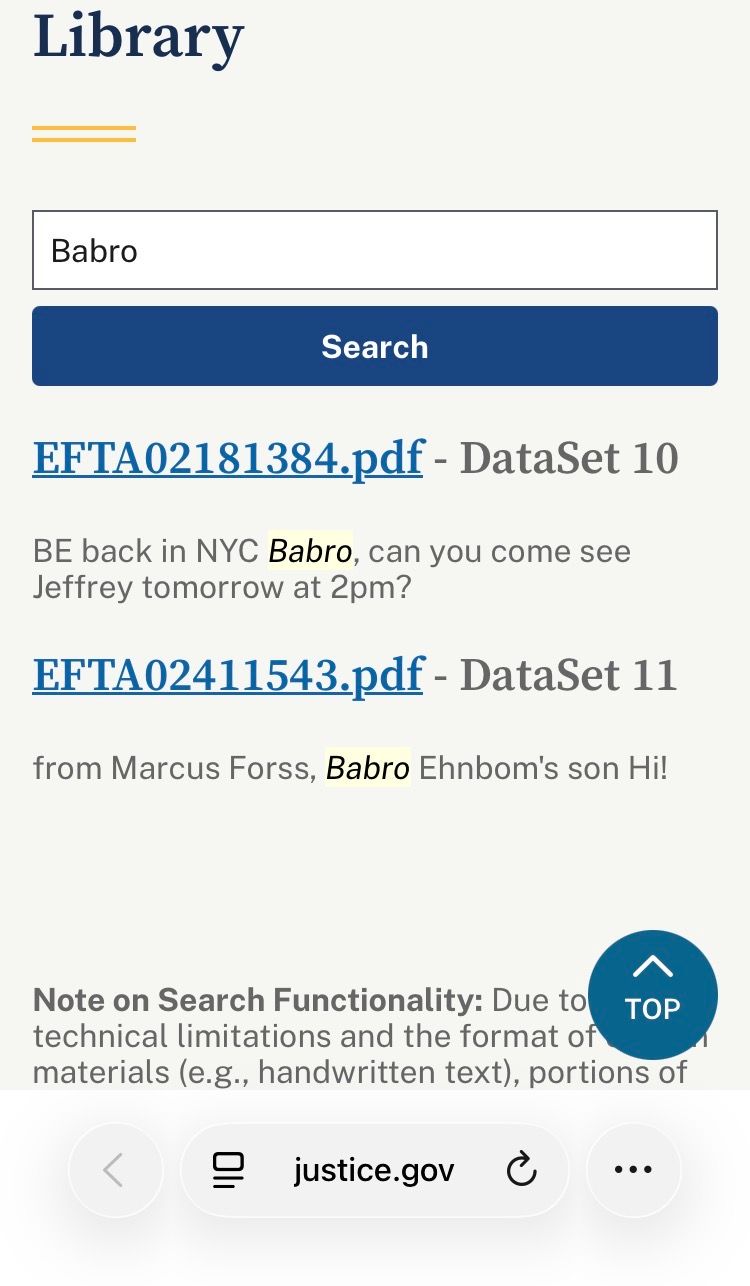This screenshot has width=750, height=1286.
Task: Tap the search field containing Babro
Action: [x=375, y=250]
